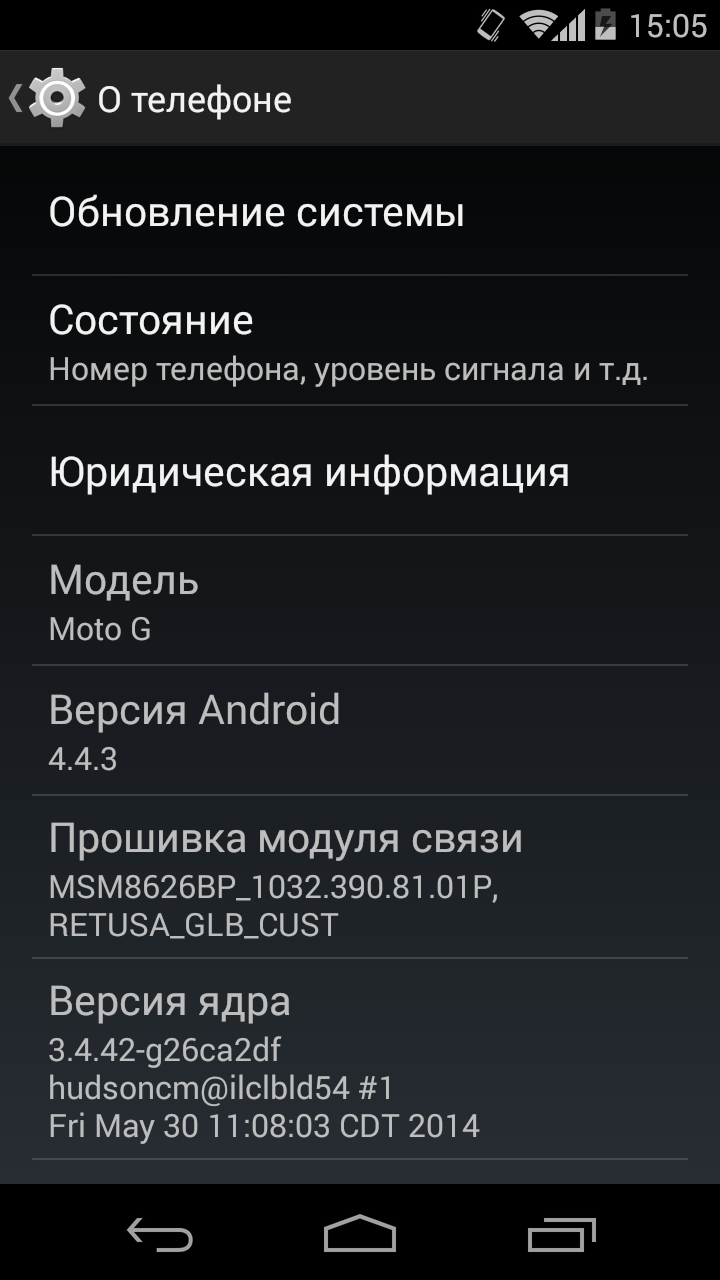Go to the home screen
720x1280 pixels.
pos(360,1233)
